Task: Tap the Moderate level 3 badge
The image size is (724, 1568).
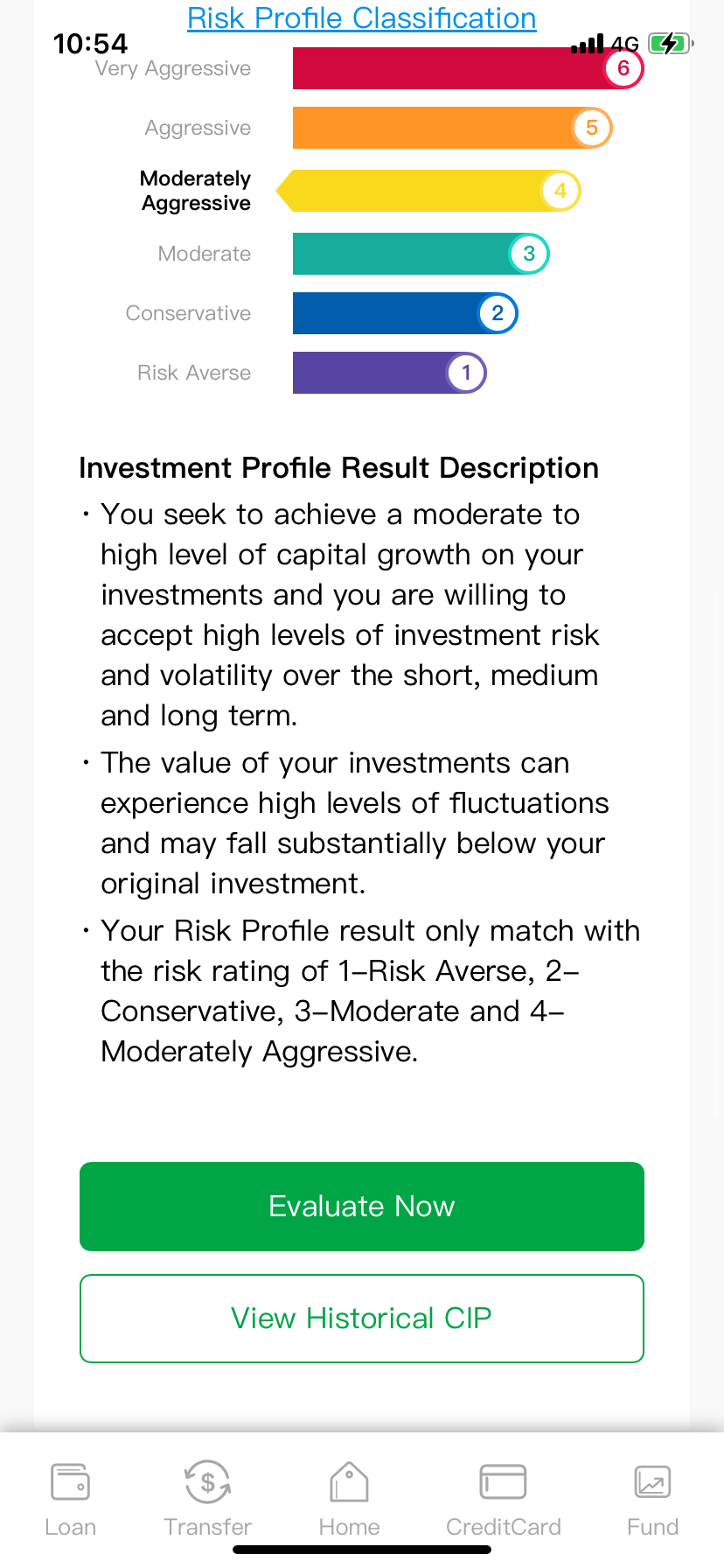Action: coord(528,254)
